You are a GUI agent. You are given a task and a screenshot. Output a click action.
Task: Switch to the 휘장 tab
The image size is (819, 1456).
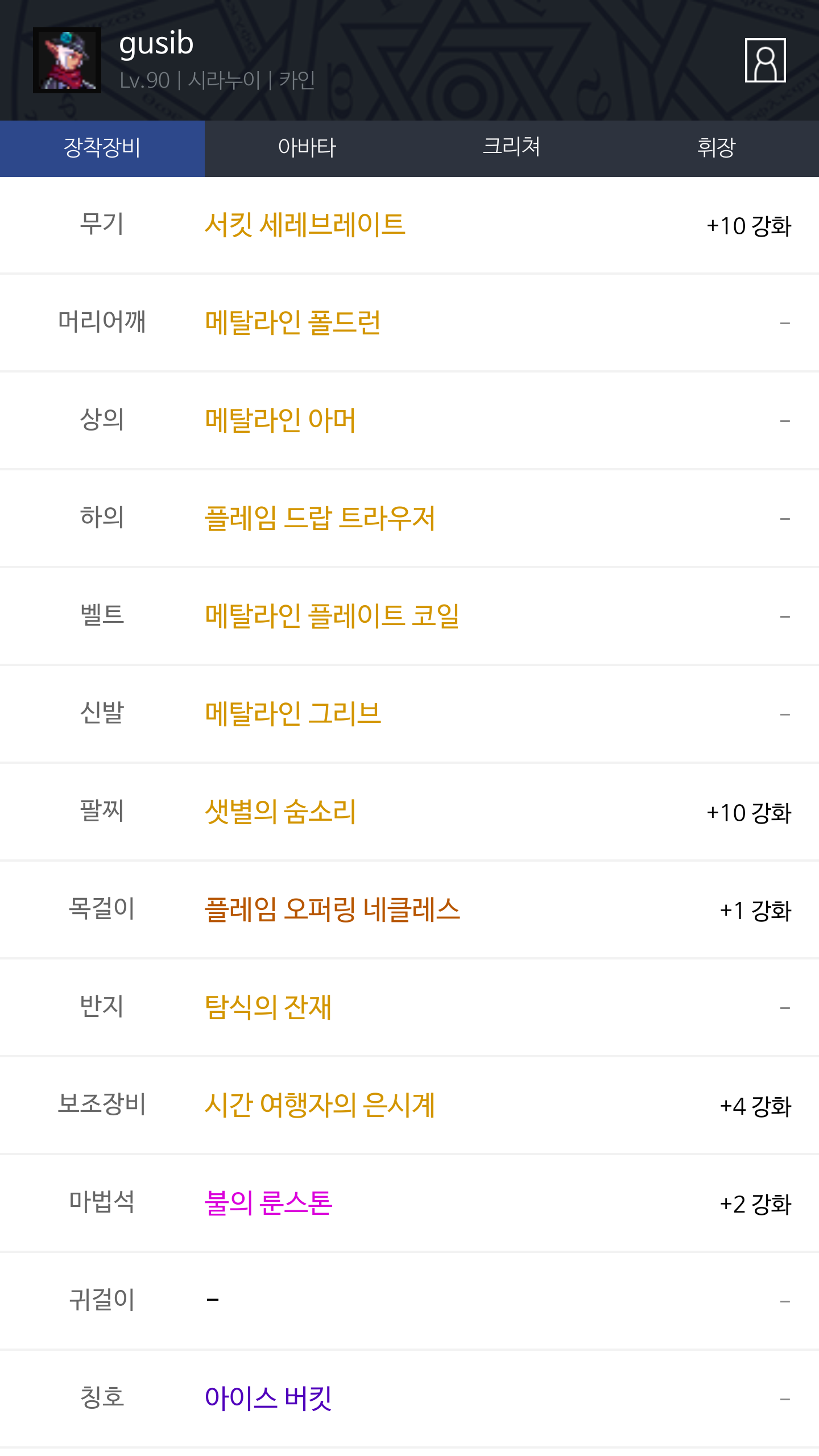click(x=717, y=148)
